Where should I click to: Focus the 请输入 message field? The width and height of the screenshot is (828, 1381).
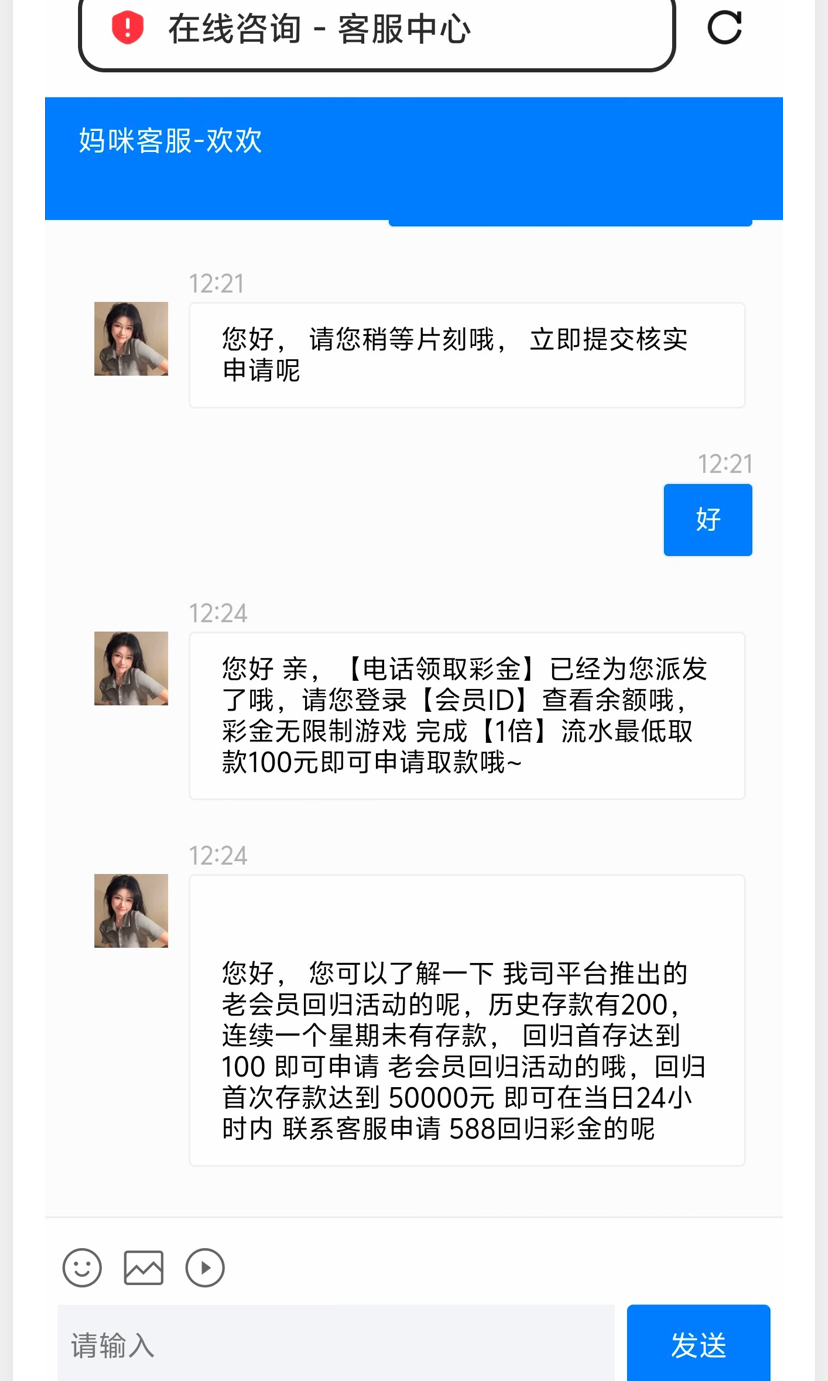coord(335,1344)
